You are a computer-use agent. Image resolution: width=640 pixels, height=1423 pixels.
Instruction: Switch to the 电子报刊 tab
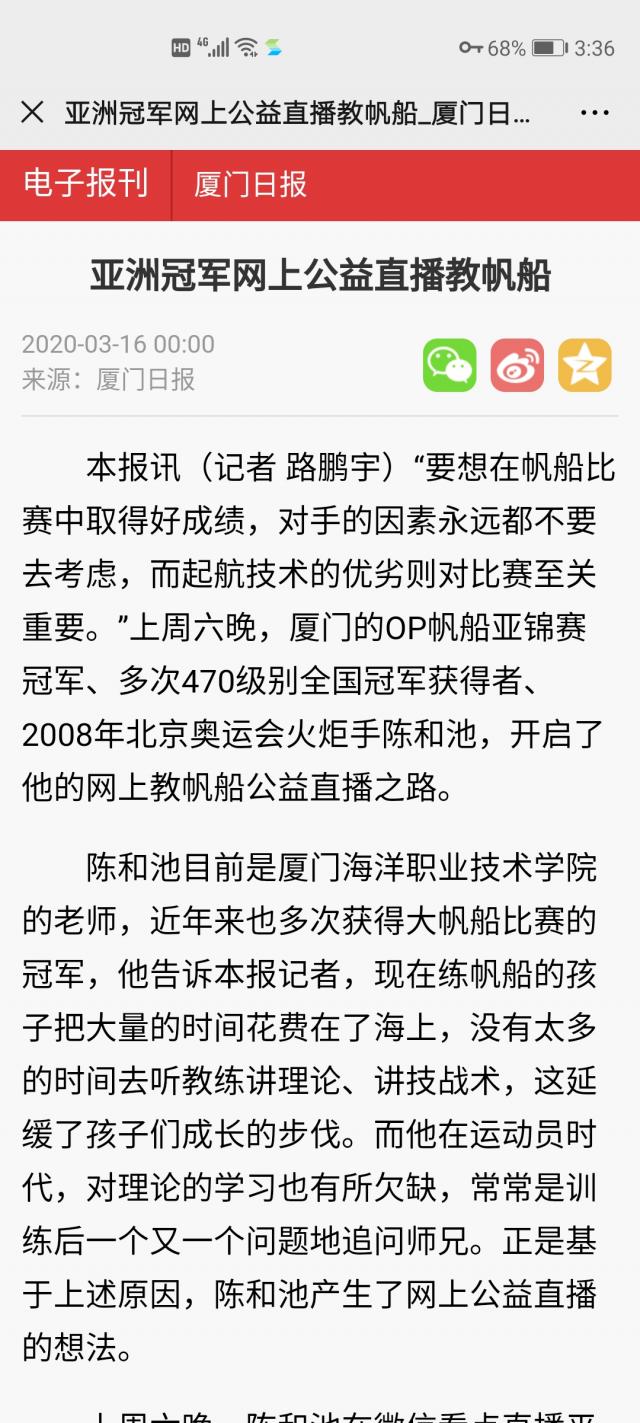click(x=86, y=184)
